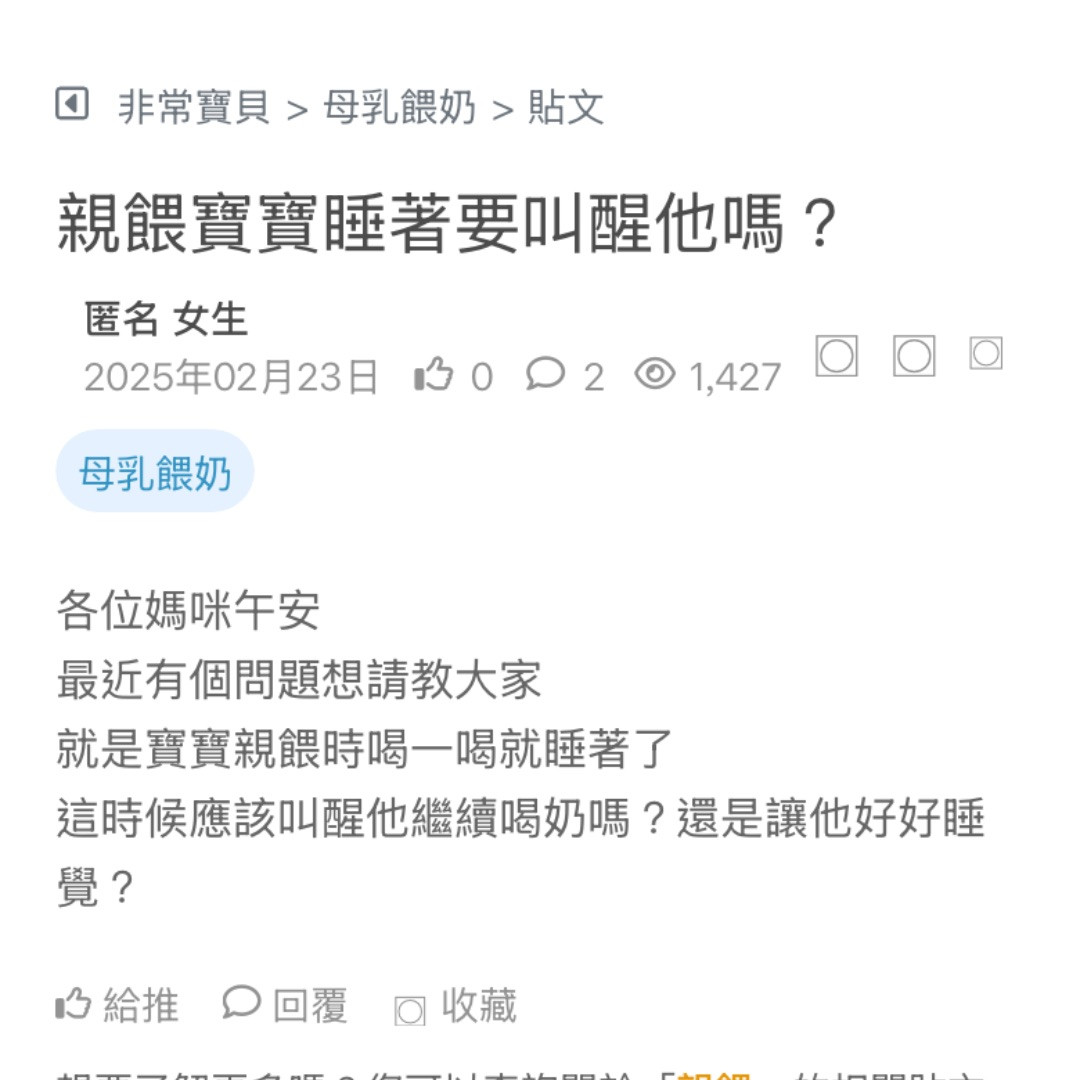Viewport: 1080px width, 1080px height.
Task: Give the post a 給推 upvote
Action: pos(117,1004)
